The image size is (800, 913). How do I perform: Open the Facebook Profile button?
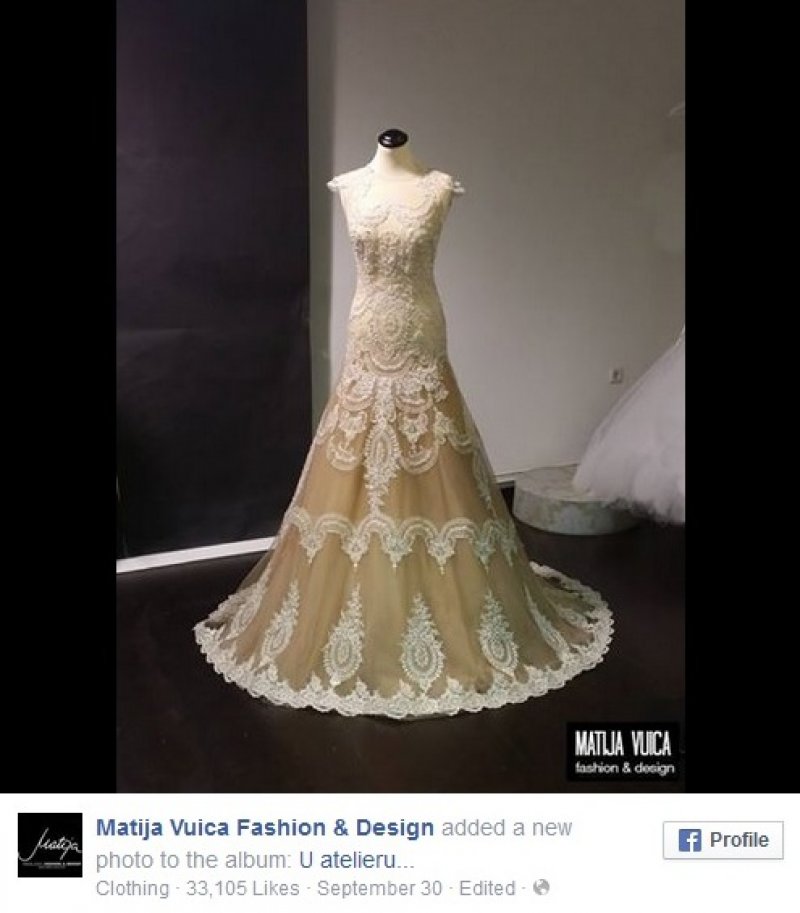723,840
